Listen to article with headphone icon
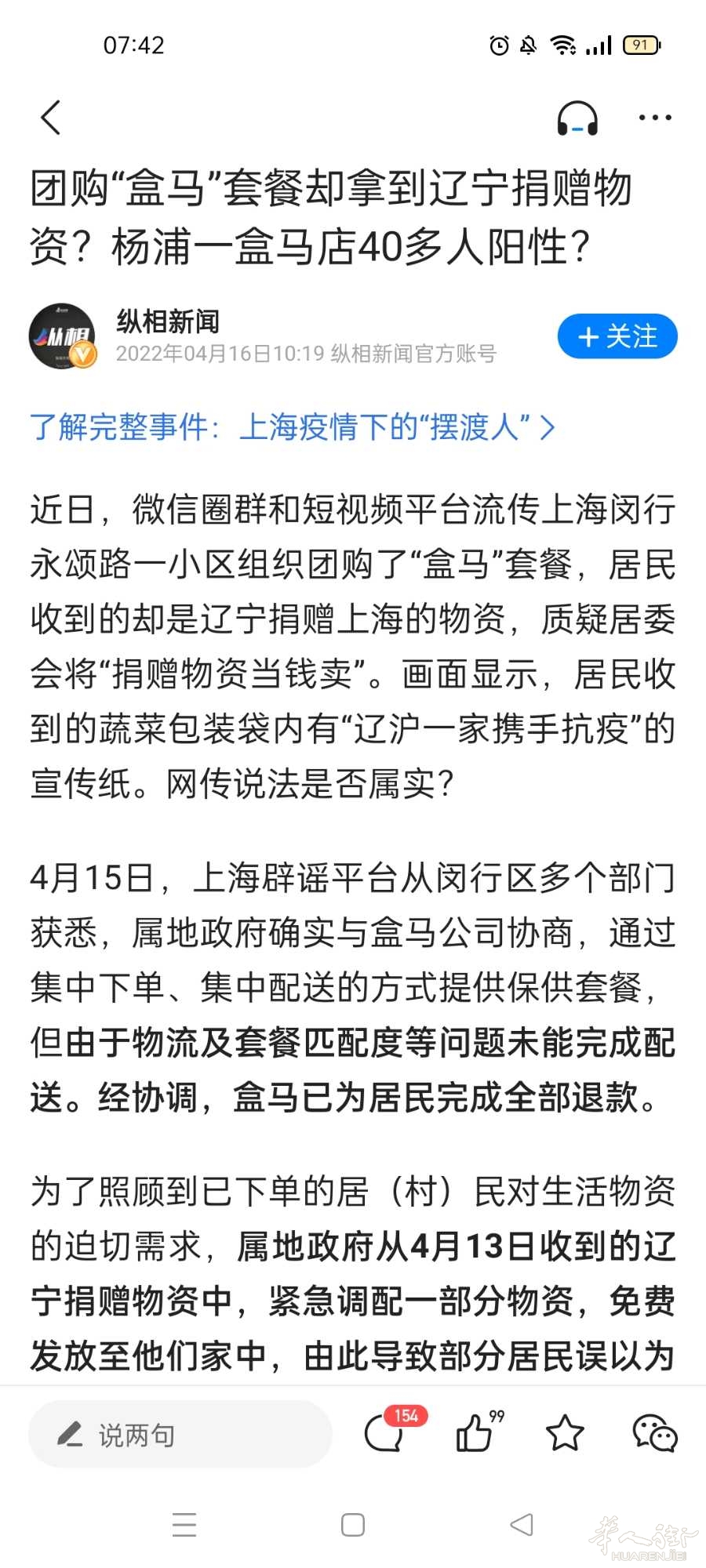The height and width of the screenshot is (1568, 706). click(x=577, y=118)
